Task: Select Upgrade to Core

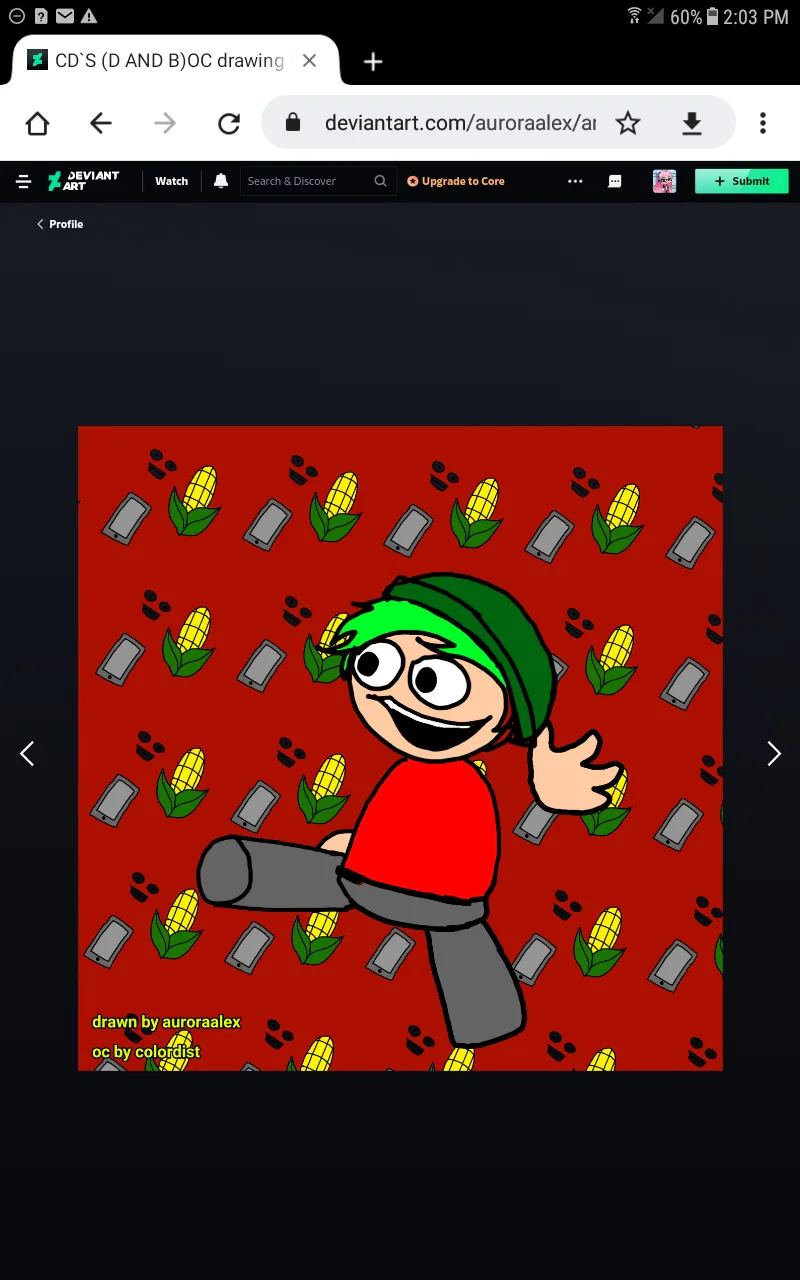Action: click(x=456, y=181)
